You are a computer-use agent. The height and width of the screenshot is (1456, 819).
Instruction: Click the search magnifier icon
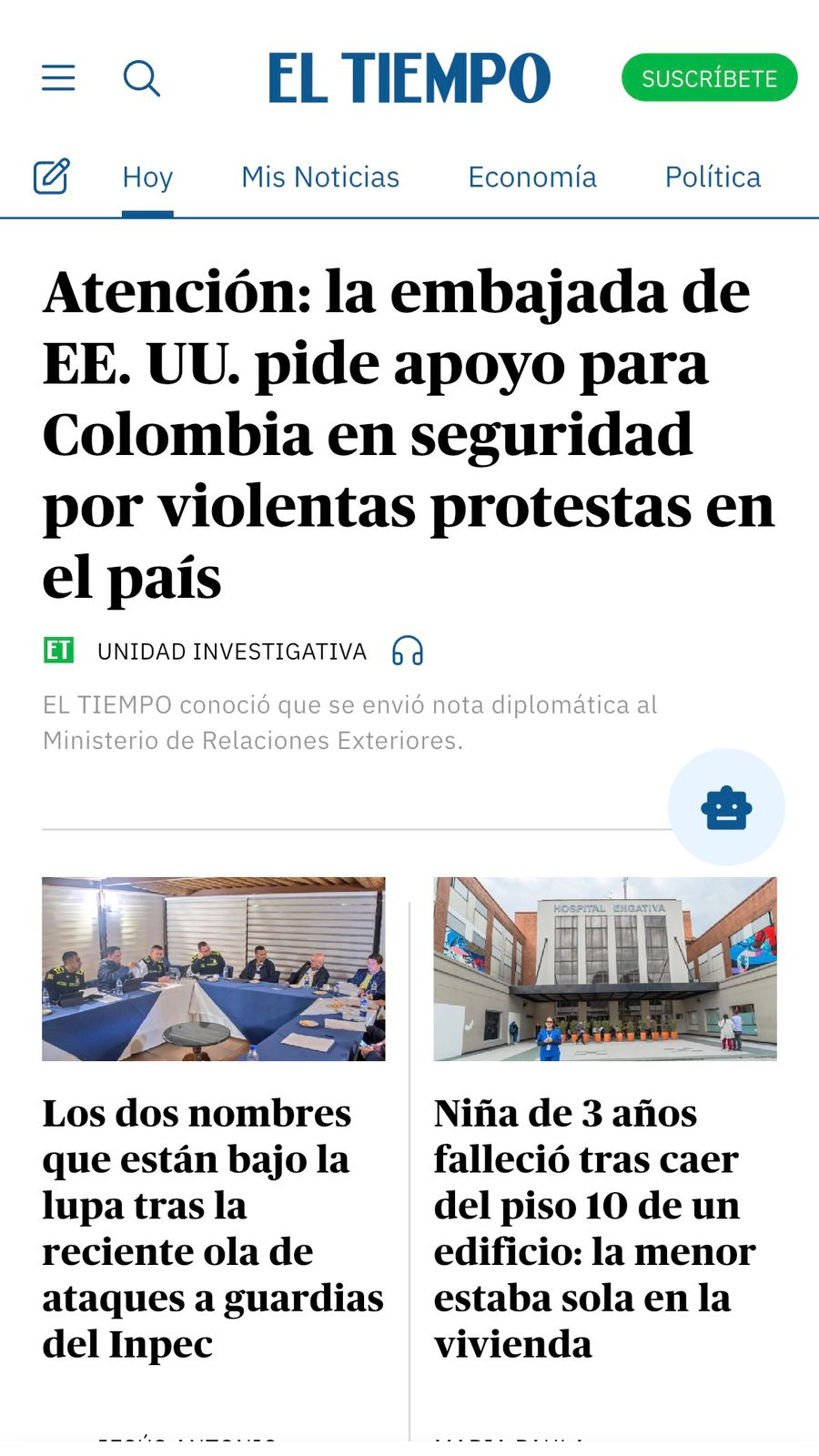142,78
